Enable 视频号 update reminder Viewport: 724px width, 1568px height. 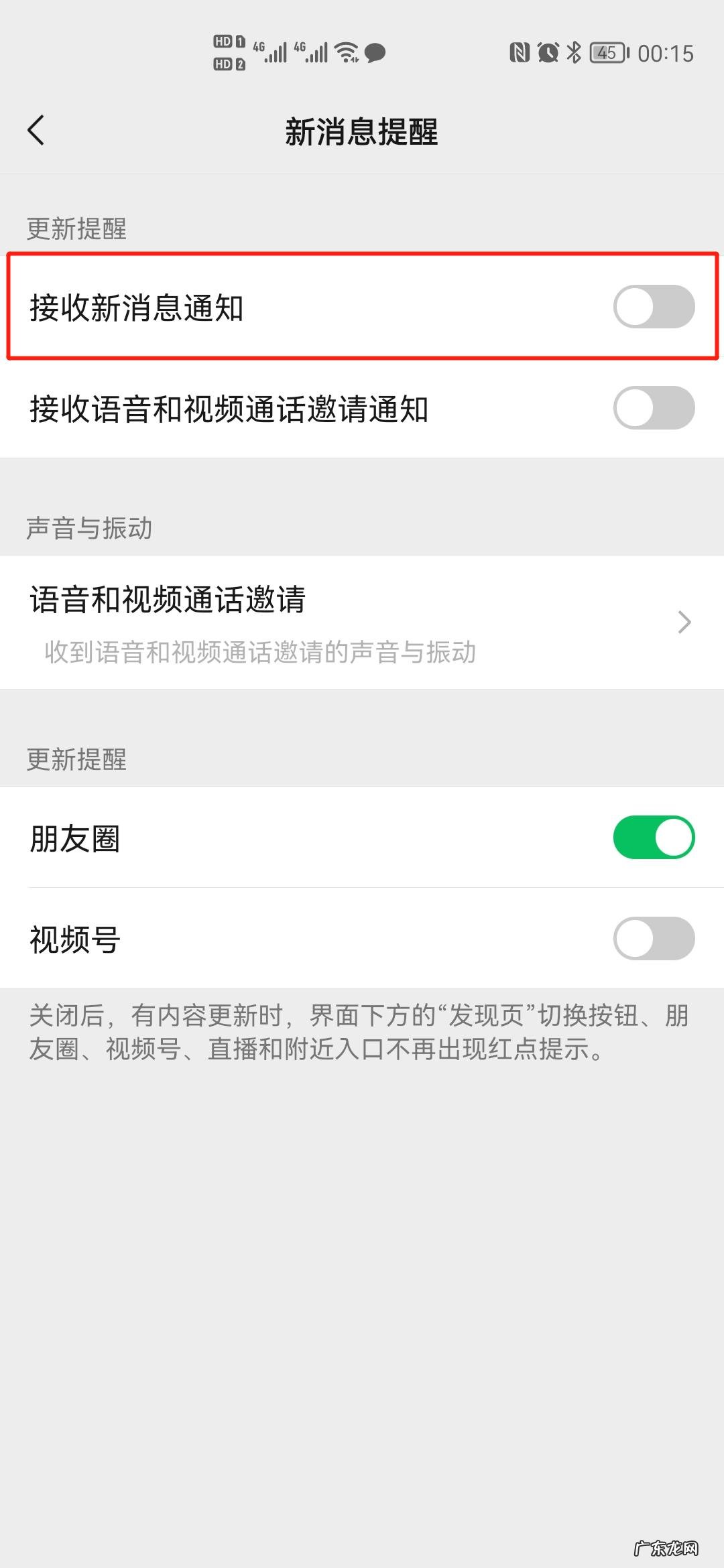(654, 938)
